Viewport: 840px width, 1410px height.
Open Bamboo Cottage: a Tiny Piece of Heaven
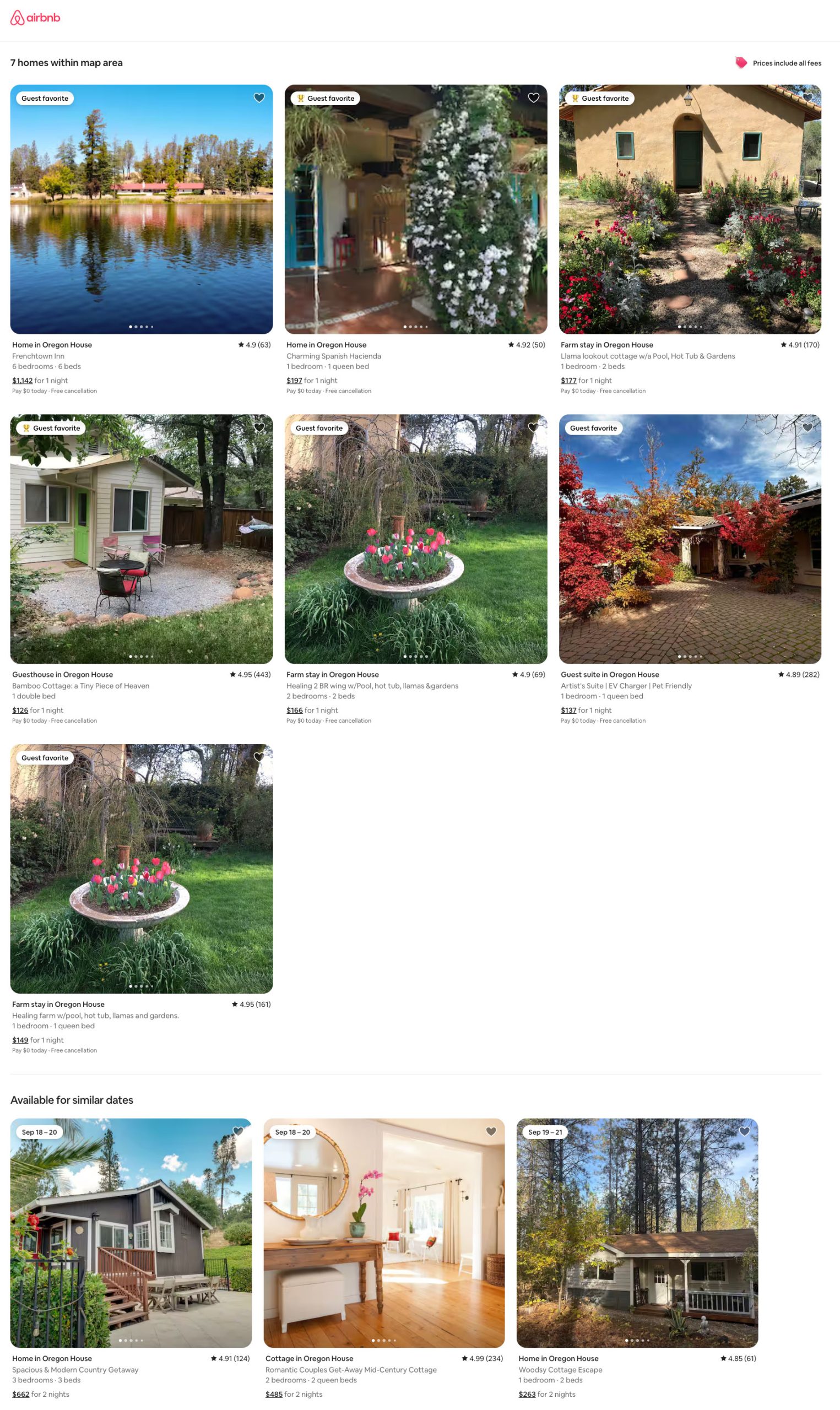coord(141,539)
